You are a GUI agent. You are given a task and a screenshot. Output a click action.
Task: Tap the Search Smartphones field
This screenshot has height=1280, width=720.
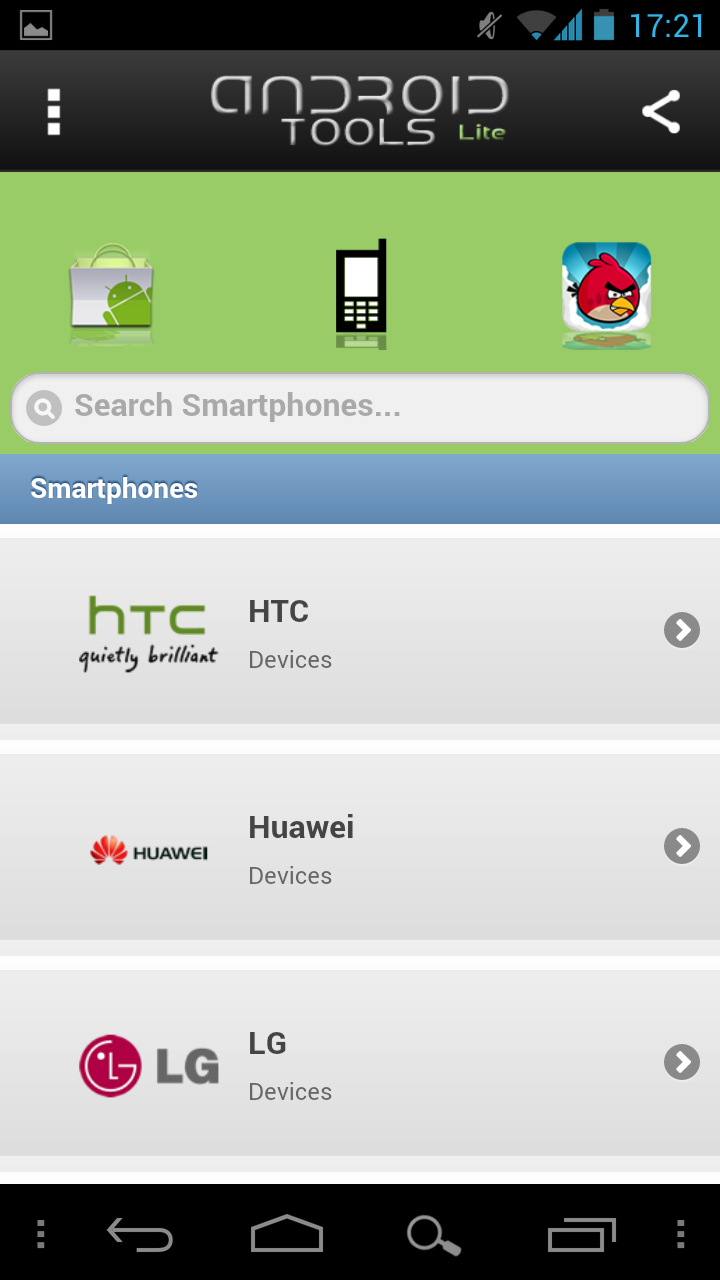360,408
